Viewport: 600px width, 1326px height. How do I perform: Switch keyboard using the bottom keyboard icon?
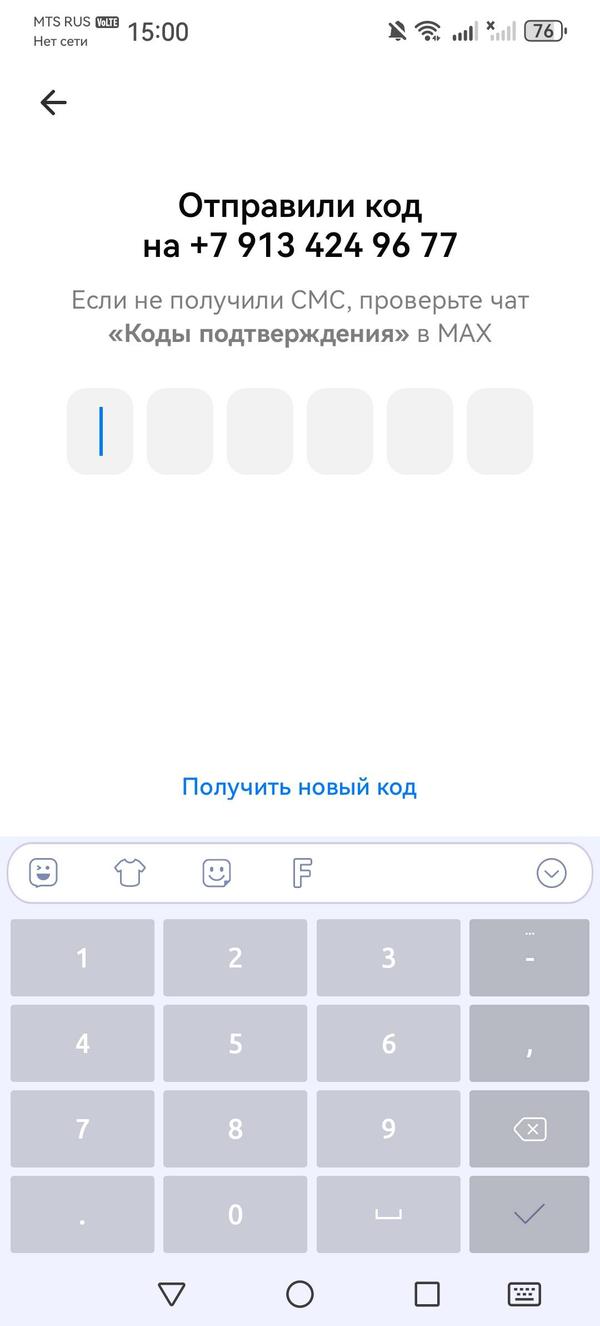524,1294
